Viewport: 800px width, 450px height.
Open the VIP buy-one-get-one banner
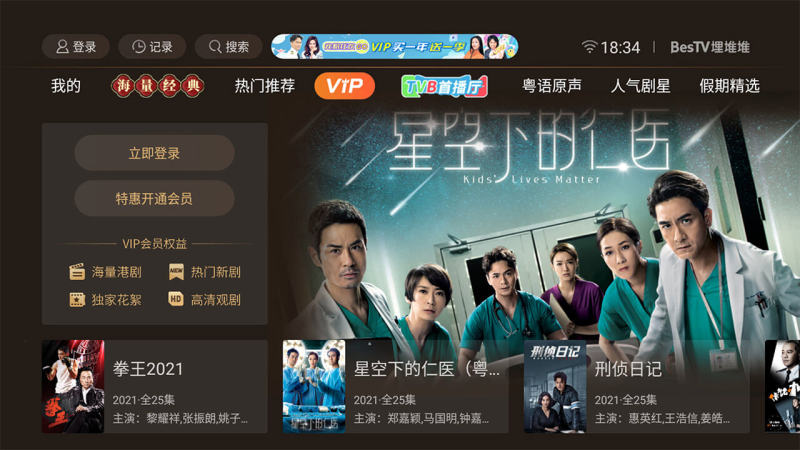pos(395,47)
